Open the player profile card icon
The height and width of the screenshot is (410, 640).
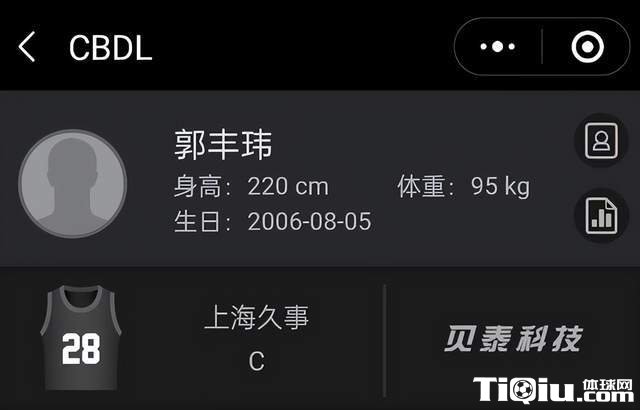tap(601, 141)
